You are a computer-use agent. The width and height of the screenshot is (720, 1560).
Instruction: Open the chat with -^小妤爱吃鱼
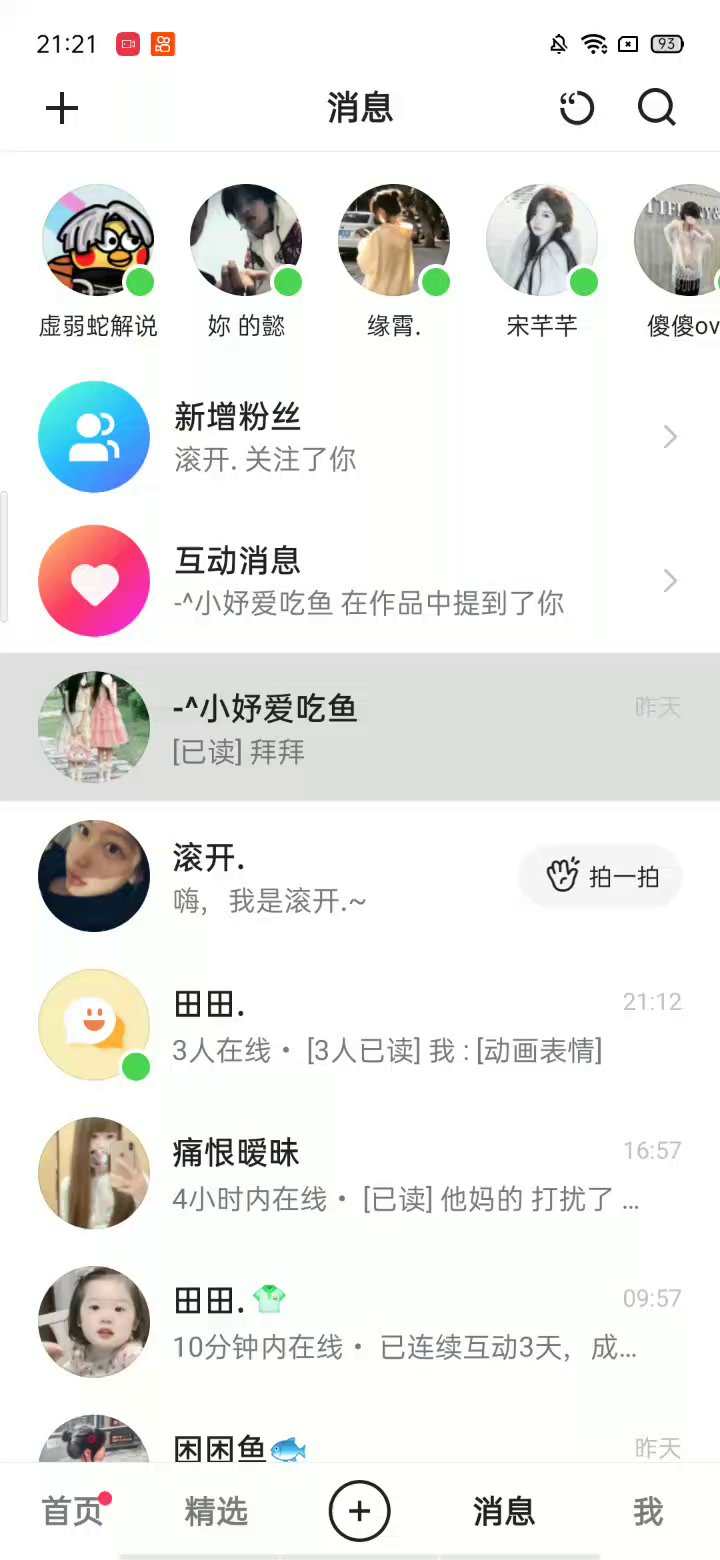[360, 727]
